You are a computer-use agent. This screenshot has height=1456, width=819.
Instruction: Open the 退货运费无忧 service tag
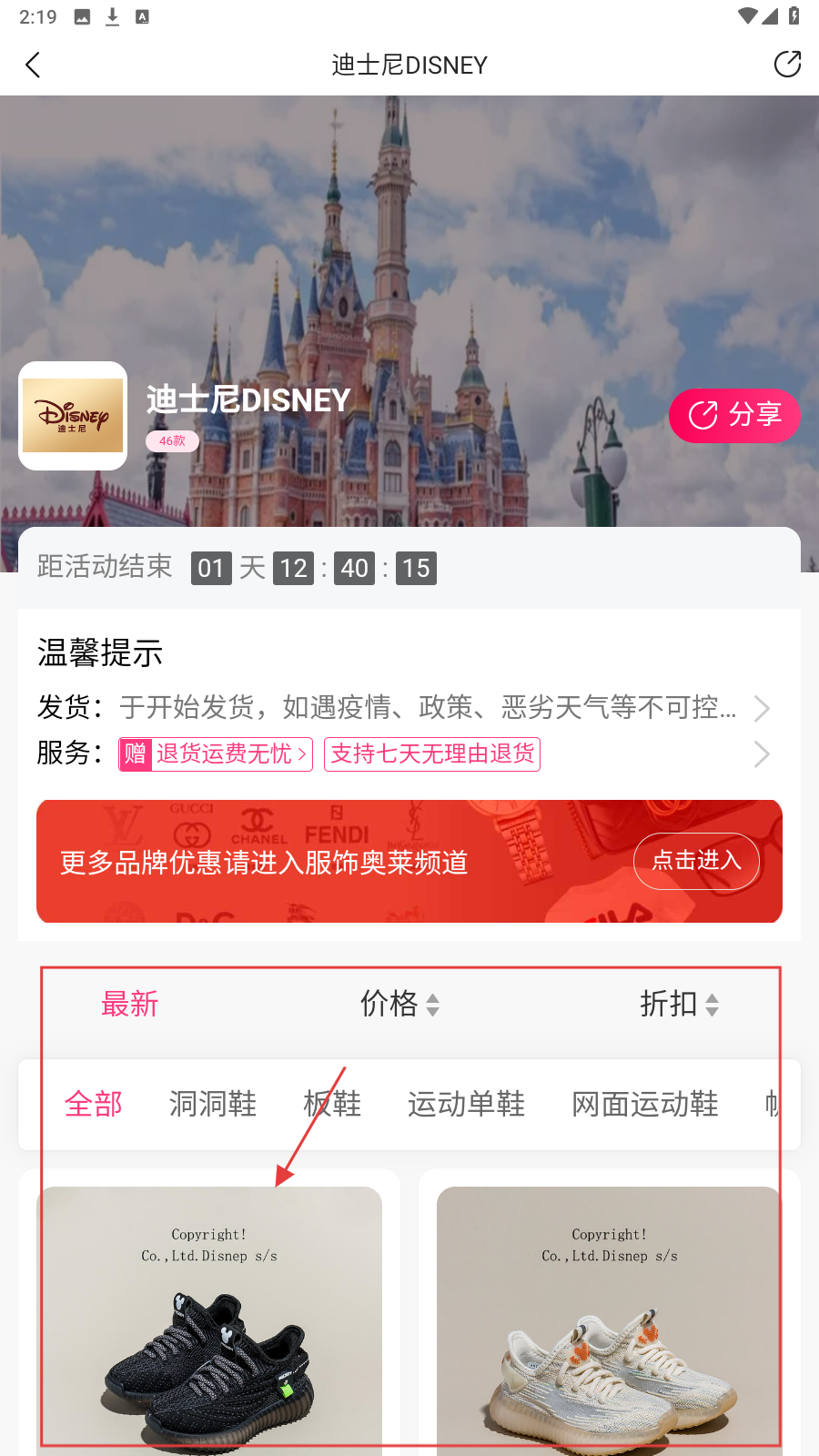[216, 754]
